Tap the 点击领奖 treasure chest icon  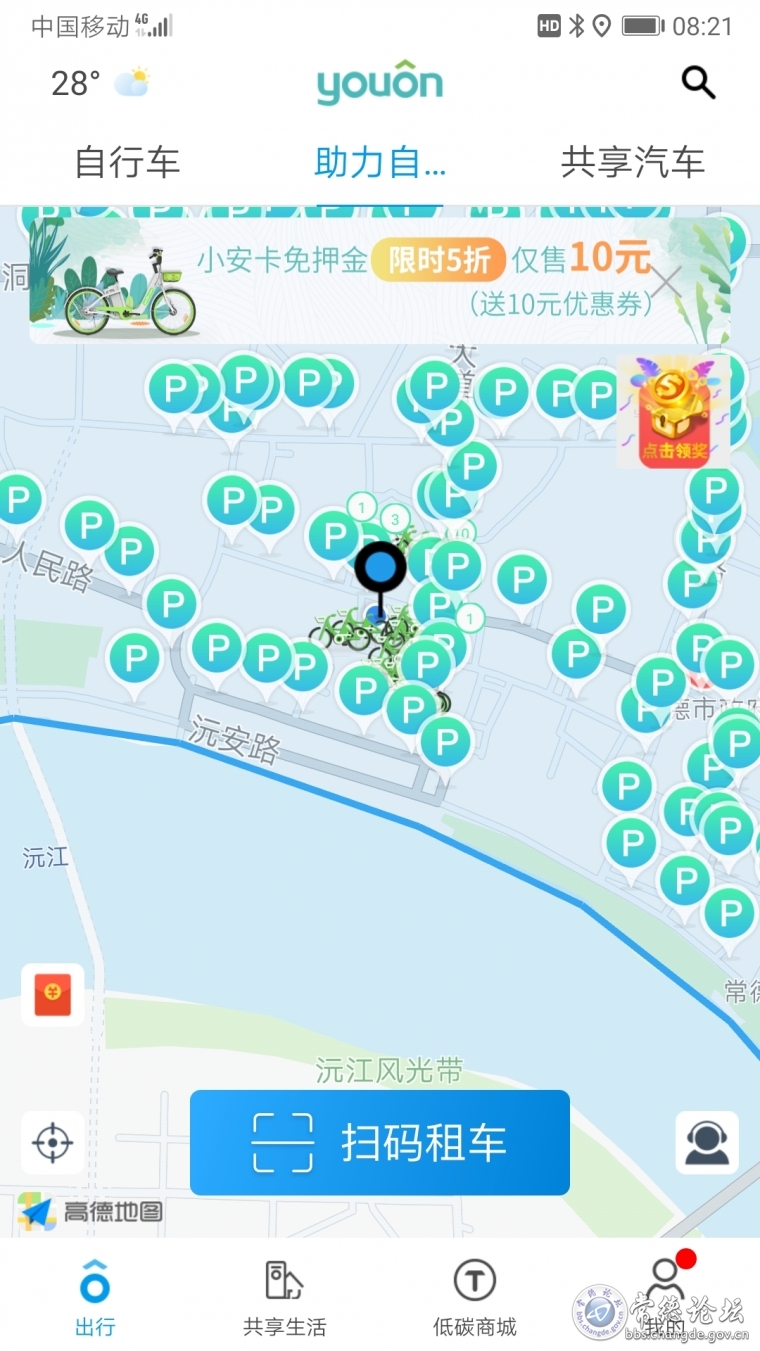click(673, 412)
